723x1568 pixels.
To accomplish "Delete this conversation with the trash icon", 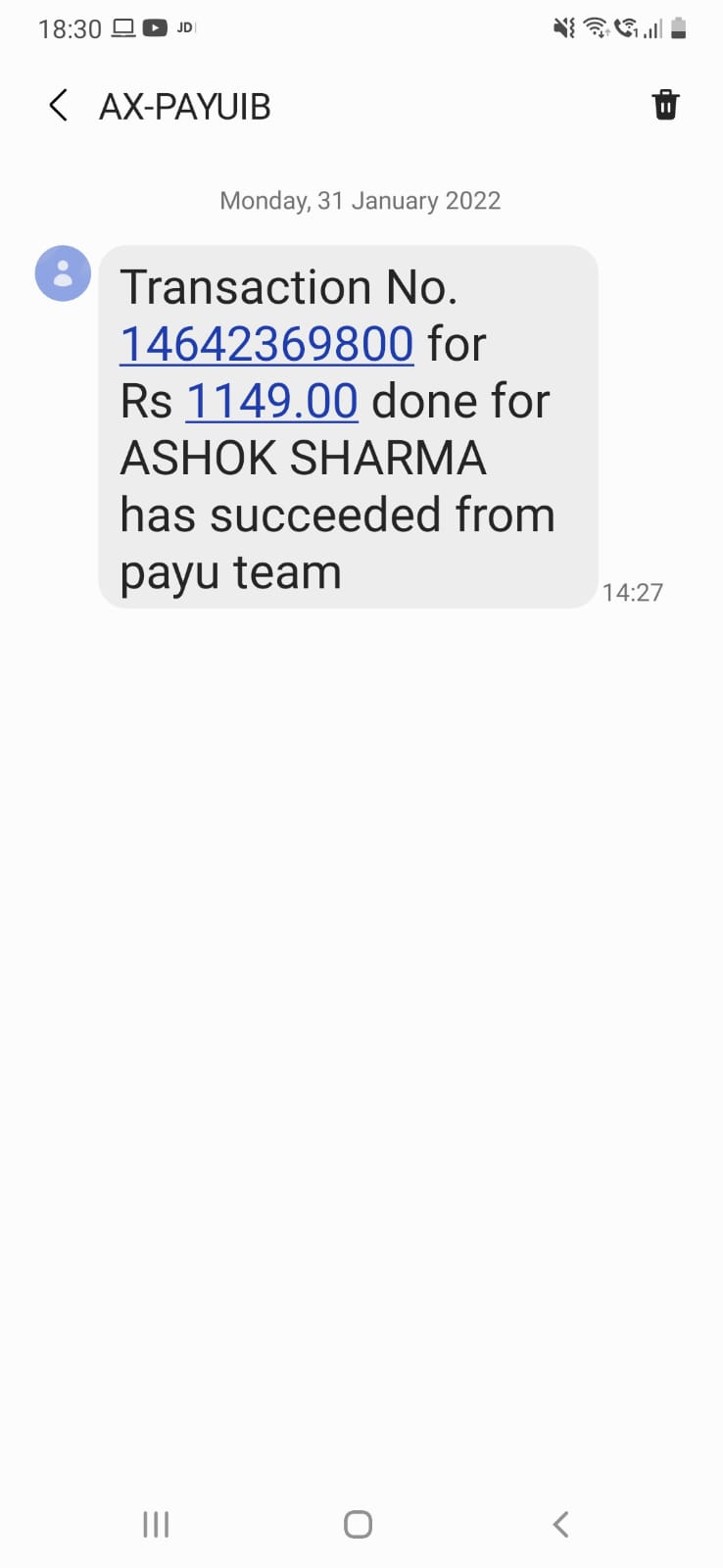I will pos(665,105).
